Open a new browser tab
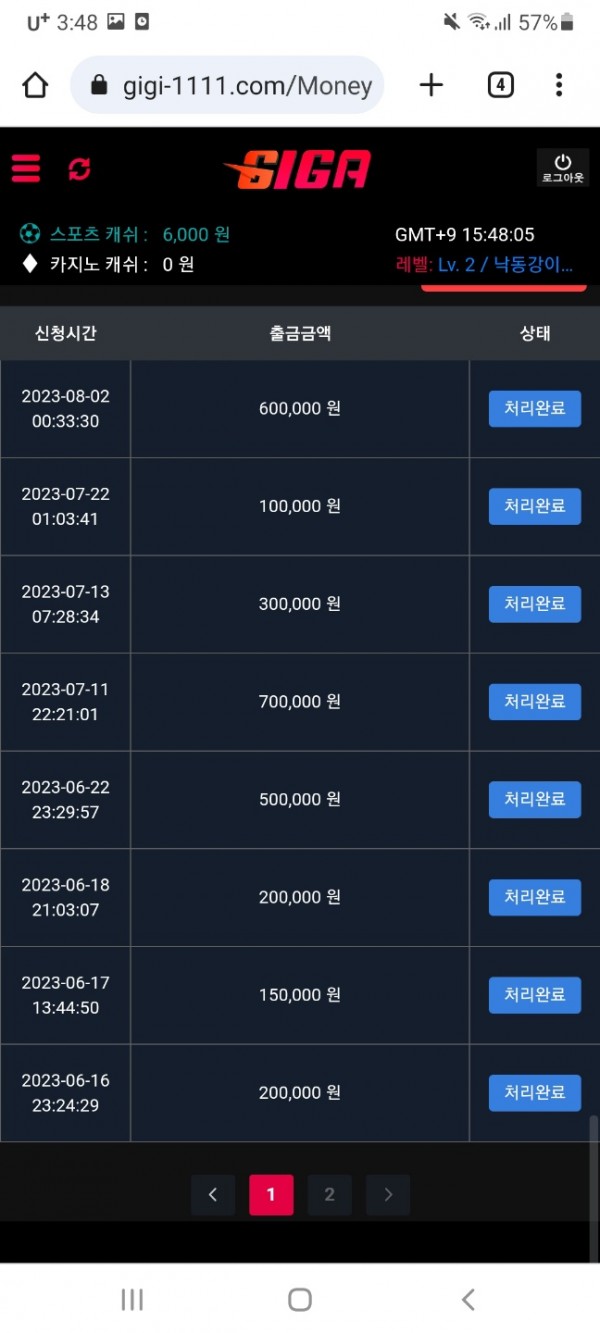The height and width of the screenshot is (1333, 600). [431, 86]
